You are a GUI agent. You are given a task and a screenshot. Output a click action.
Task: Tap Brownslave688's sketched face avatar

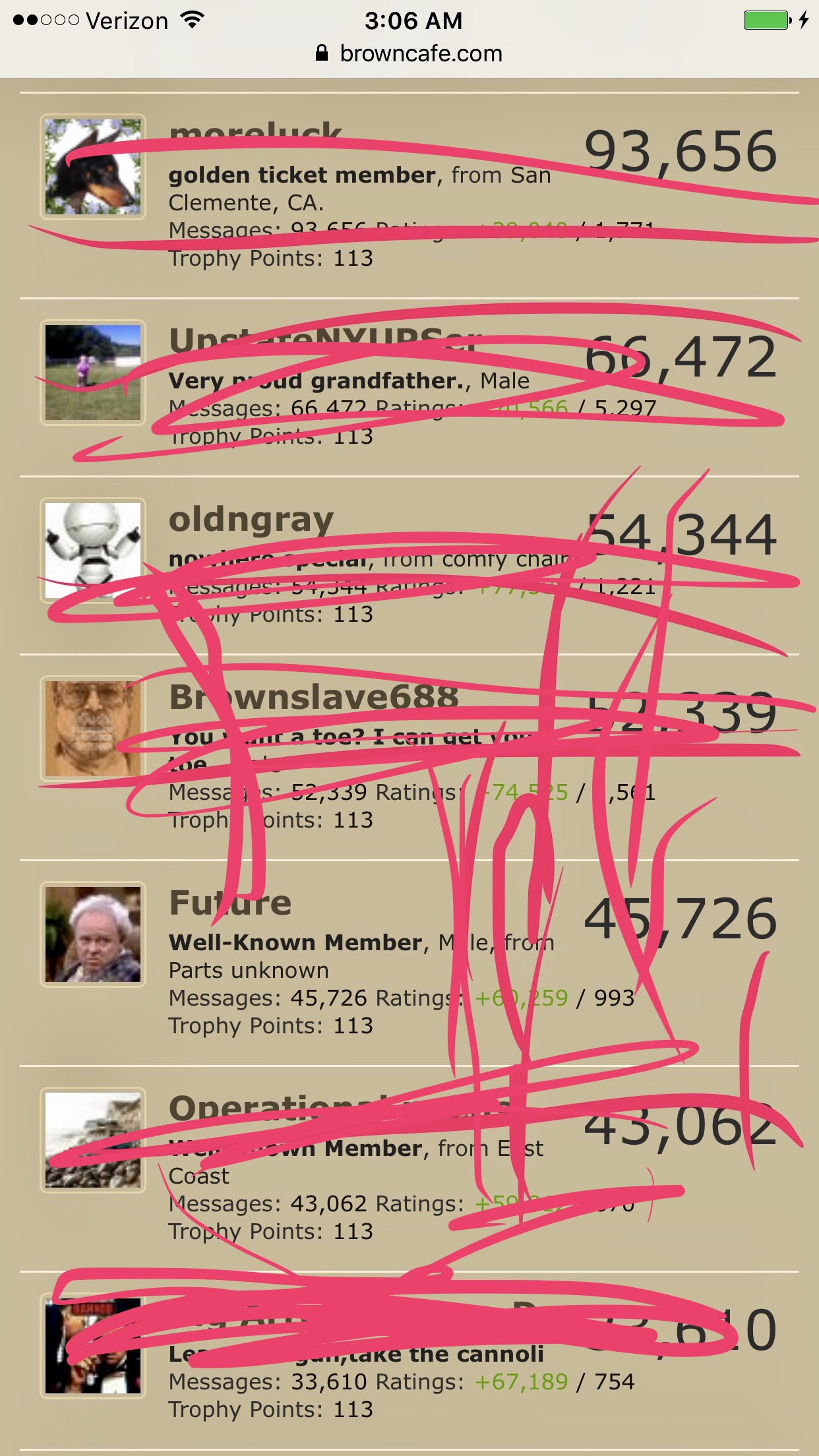pos(93,729)
